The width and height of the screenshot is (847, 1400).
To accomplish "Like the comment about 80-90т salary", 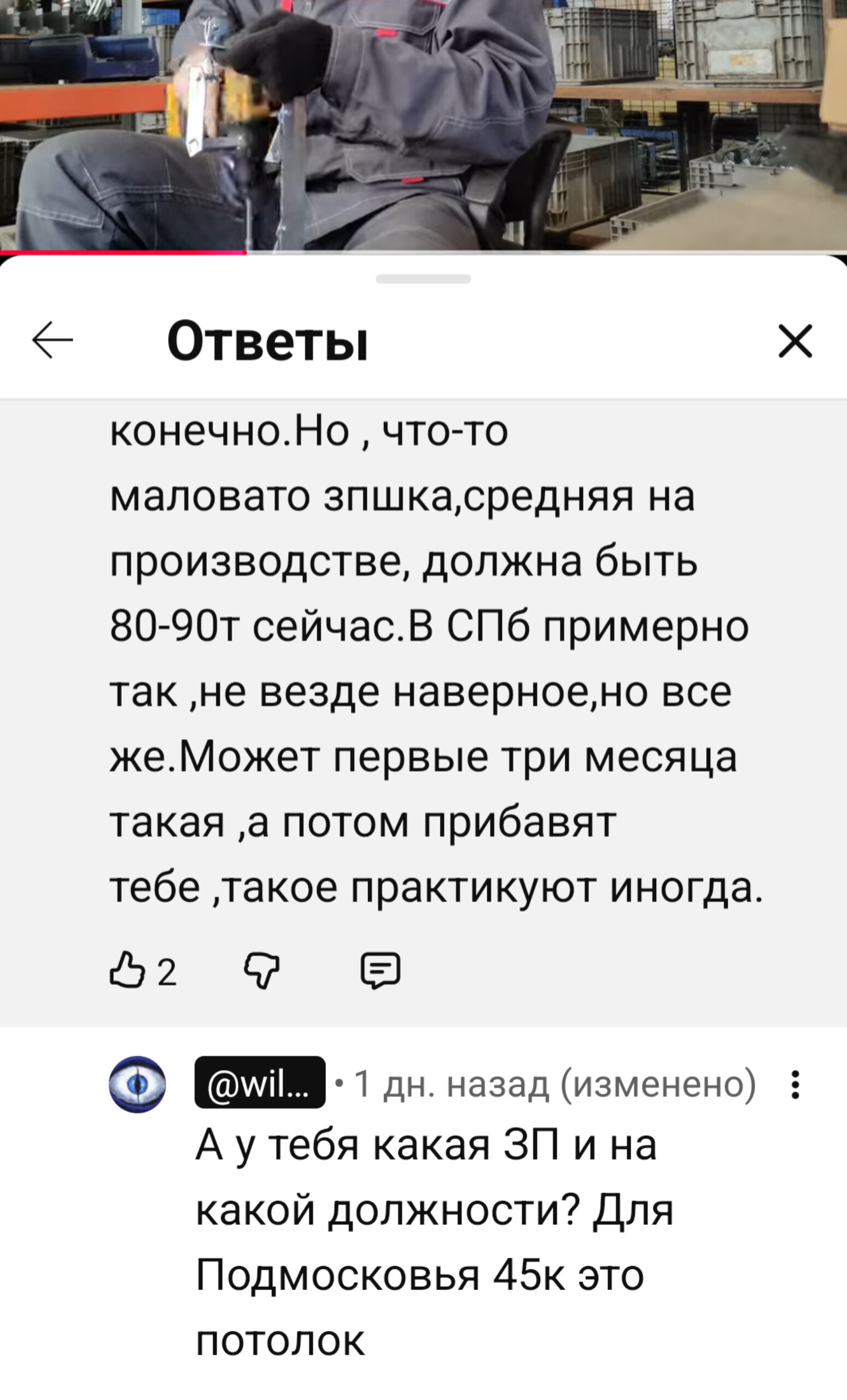I will point(127,971).
